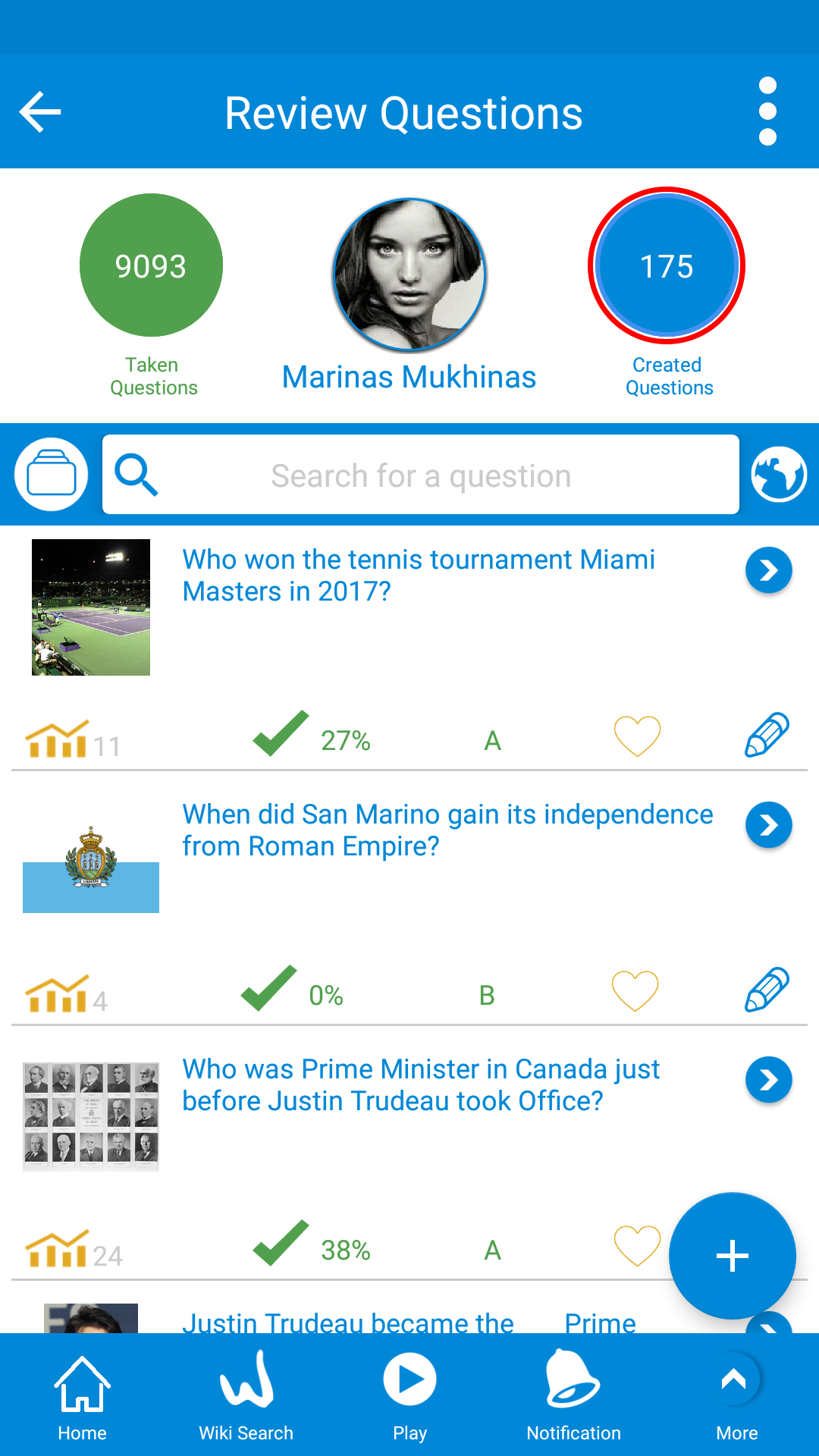Edit the Miami Masters tennis question
The image size is (819, 1456).
[x=767, y=736]
